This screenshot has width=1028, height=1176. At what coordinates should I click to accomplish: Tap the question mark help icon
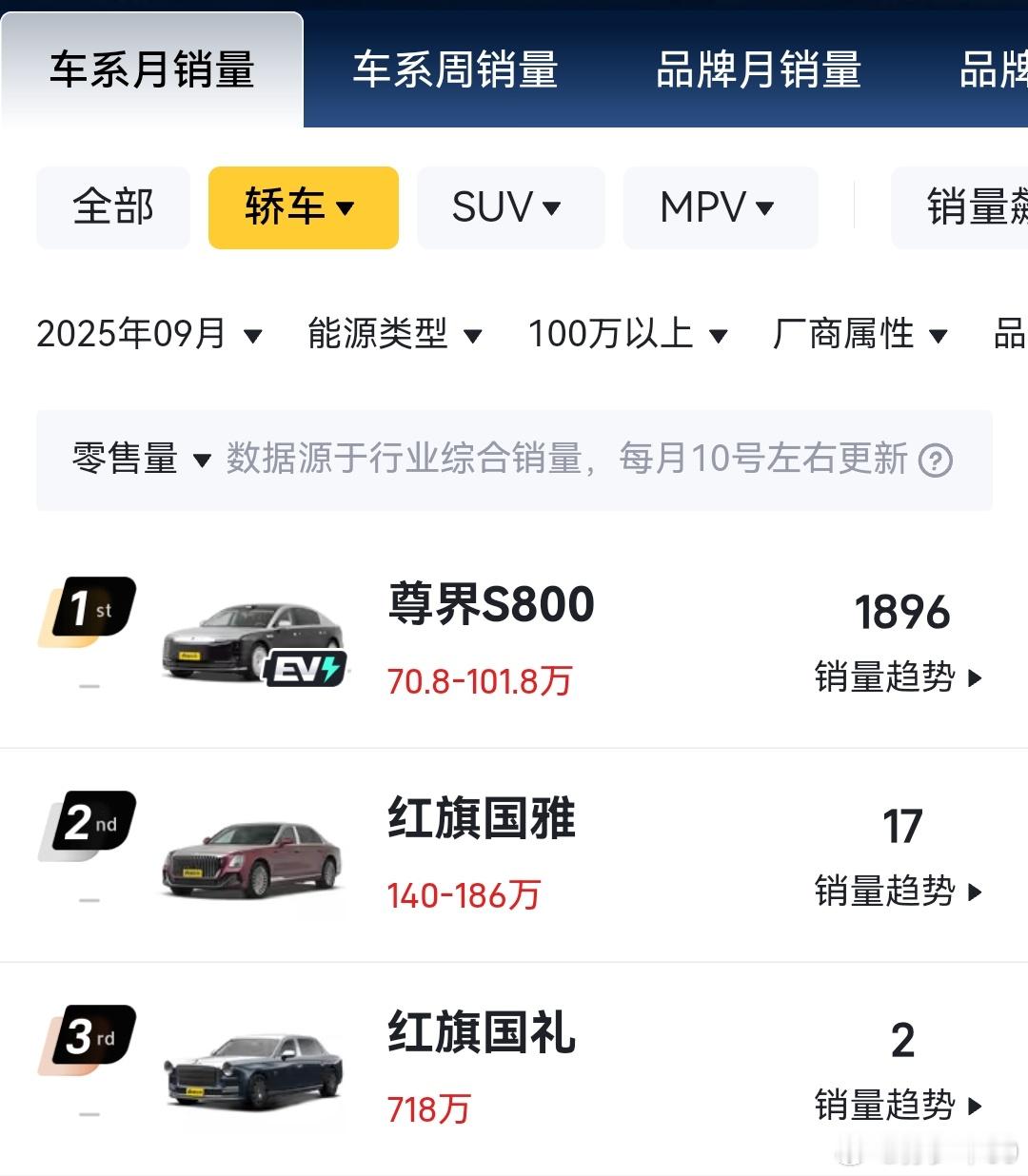[x=936, y=461]
